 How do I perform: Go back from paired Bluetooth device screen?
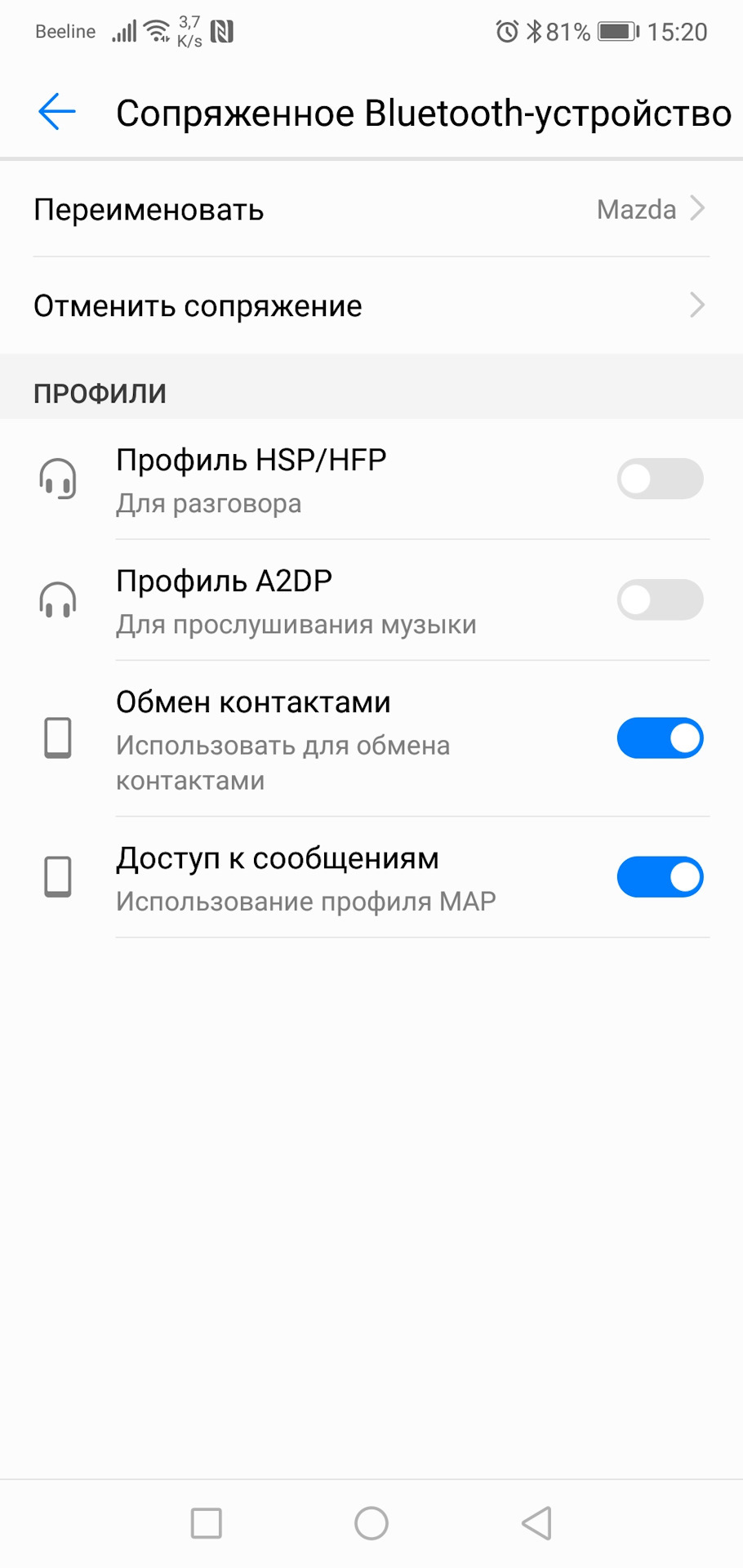pos(56,112)
